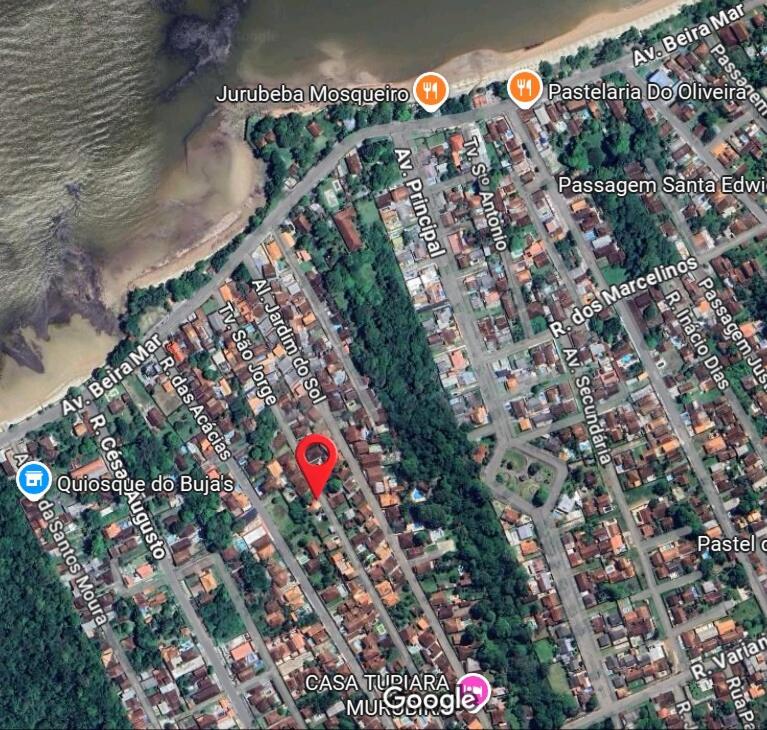Select the Pastelaria Do Oliveira restaurant marker
This screenshot has width=767, height=730.
click(523, 89)
